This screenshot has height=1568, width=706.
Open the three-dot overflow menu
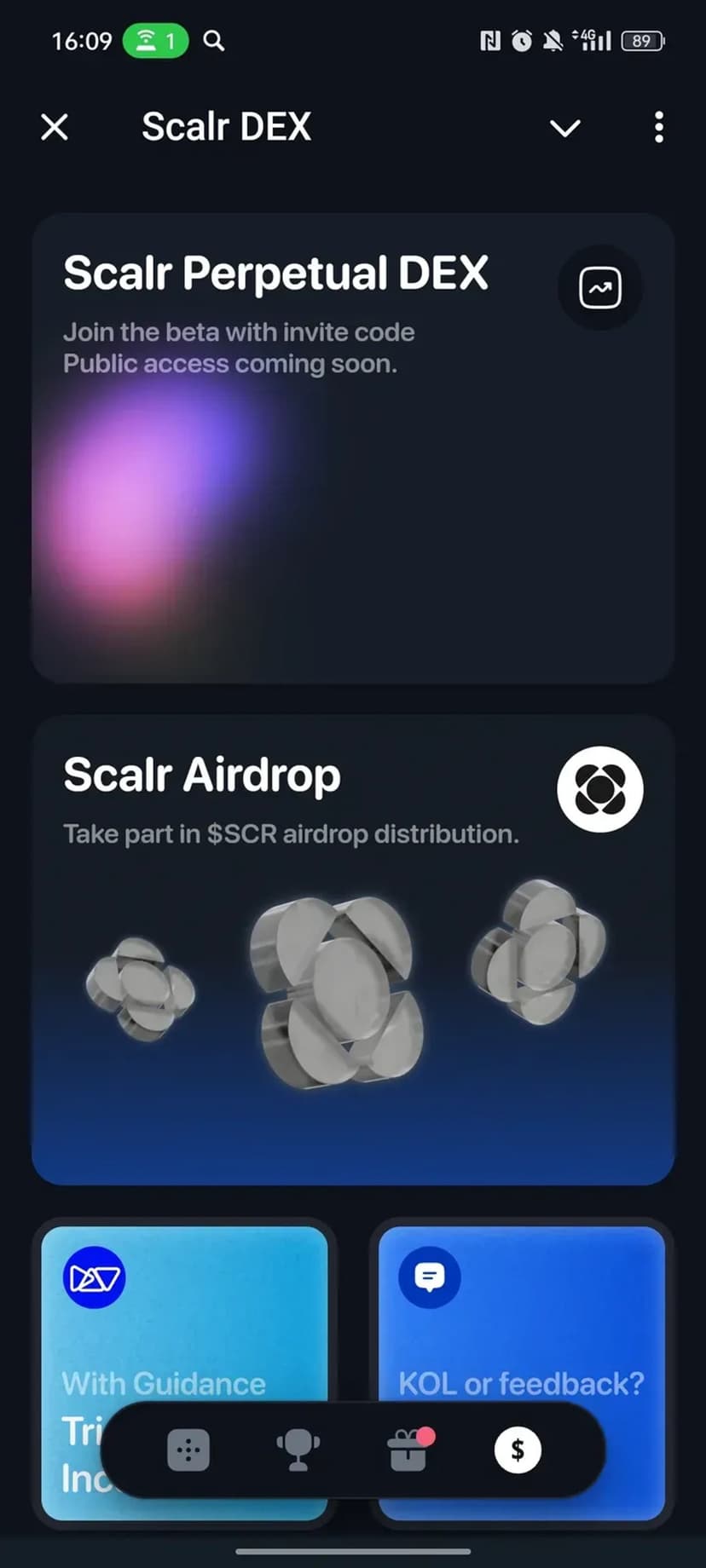coord(658,128)
